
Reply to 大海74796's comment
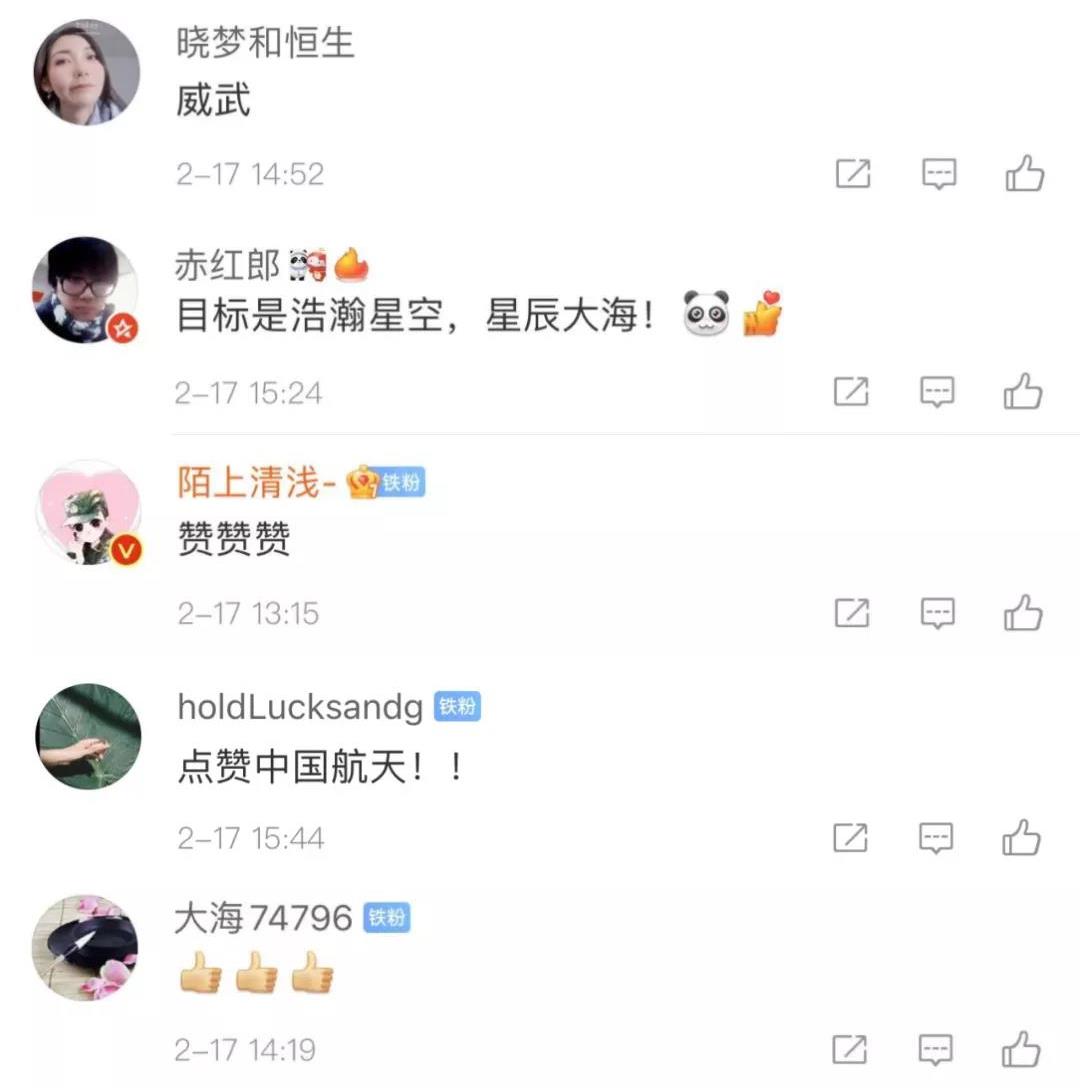coord(936,1050)
